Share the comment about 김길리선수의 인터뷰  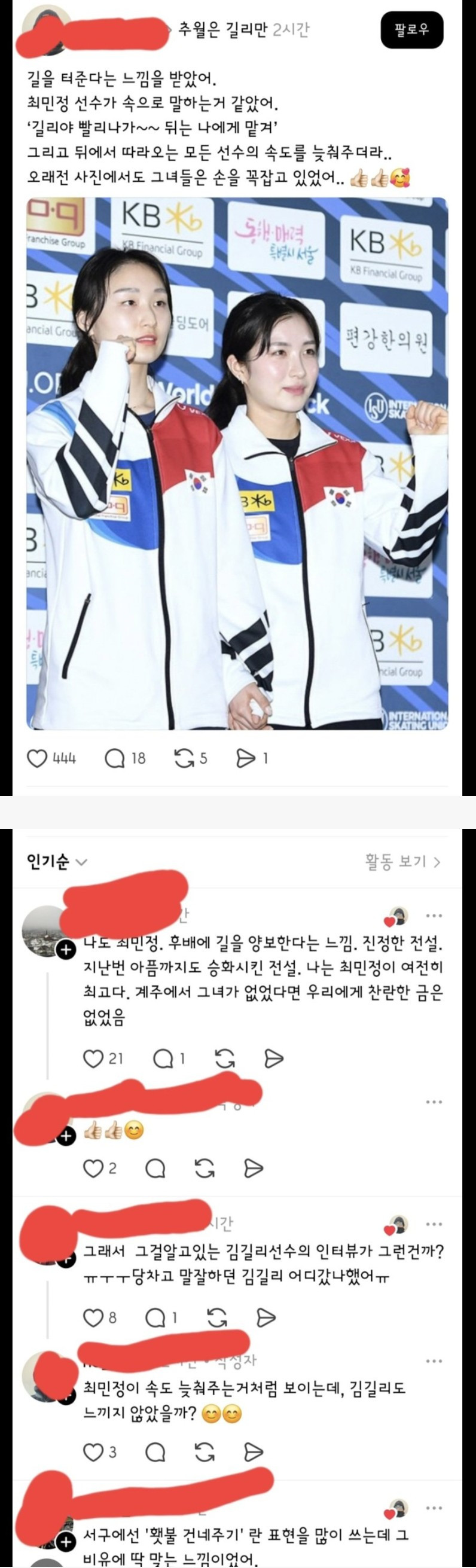[x=266, y=1317]
